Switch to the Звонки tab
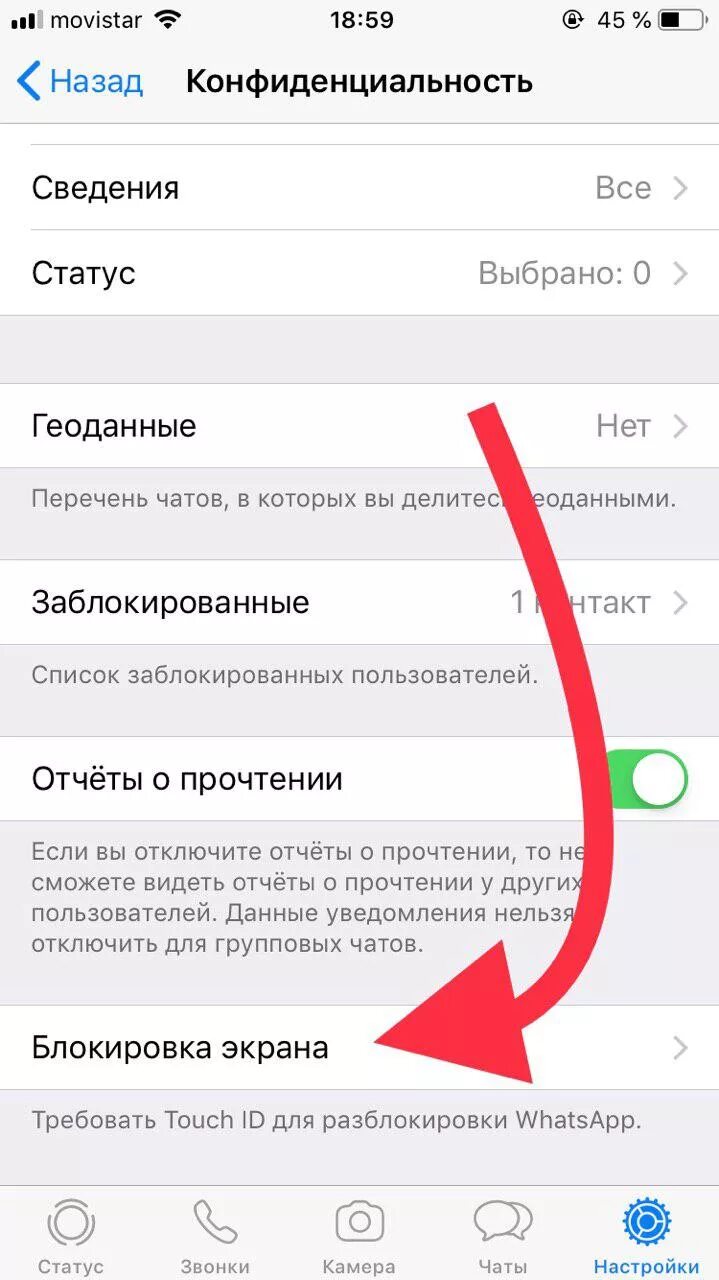This screenshot has width=719, height=1280. click(215, 1238)
